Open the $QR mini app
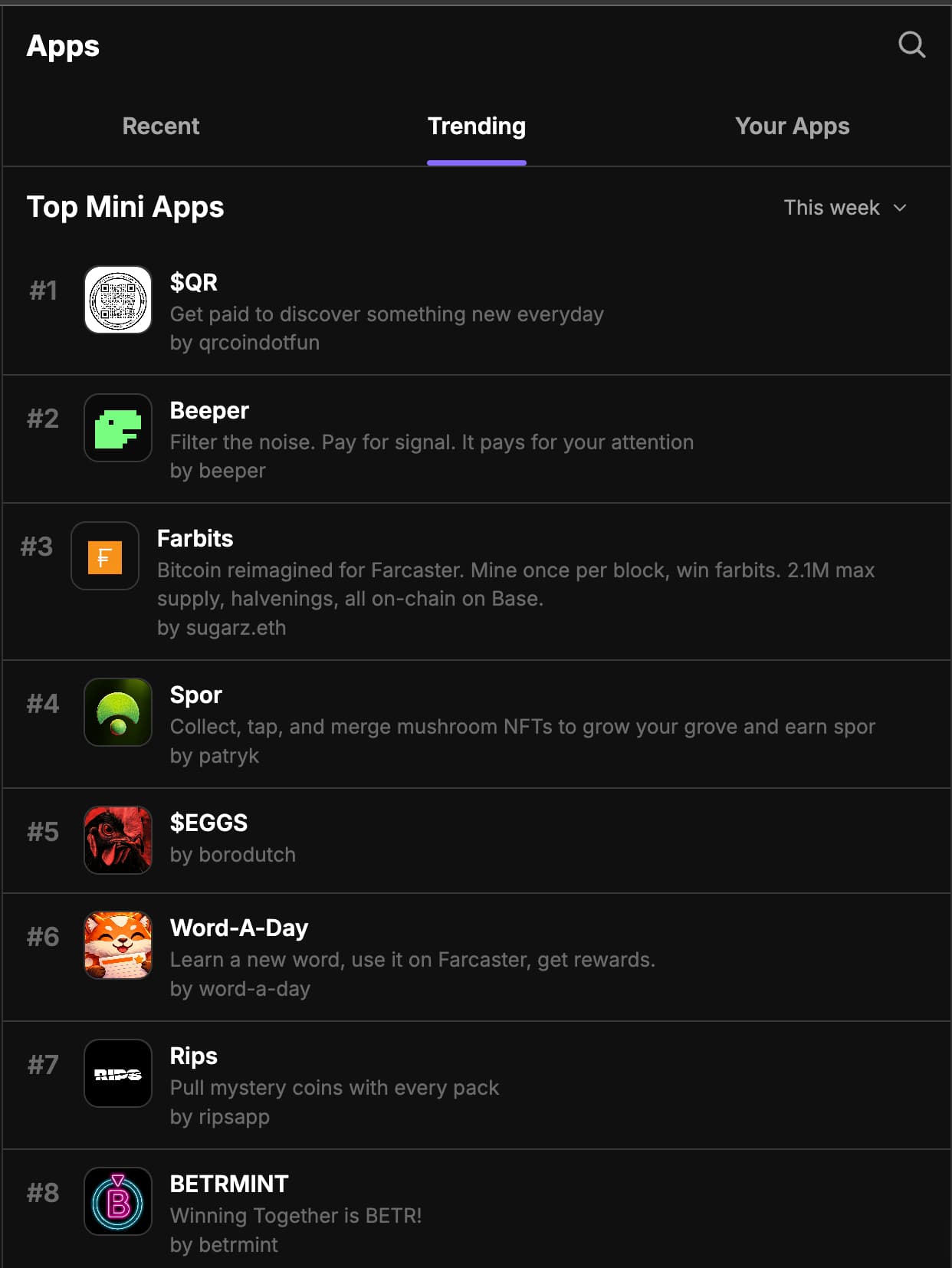952x1268 pixels. 194,283
